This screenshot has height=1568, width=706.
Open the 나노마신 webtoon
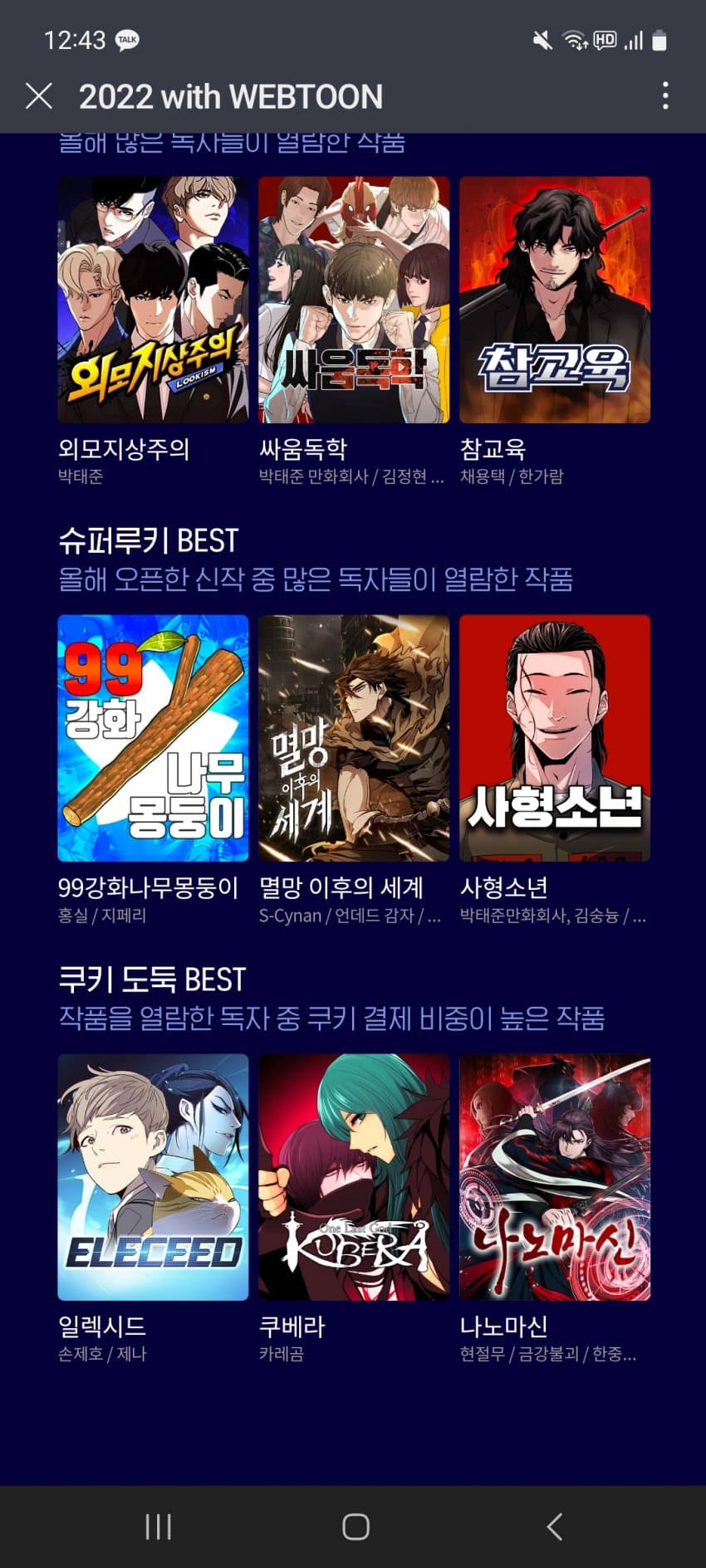point(555,1176)
